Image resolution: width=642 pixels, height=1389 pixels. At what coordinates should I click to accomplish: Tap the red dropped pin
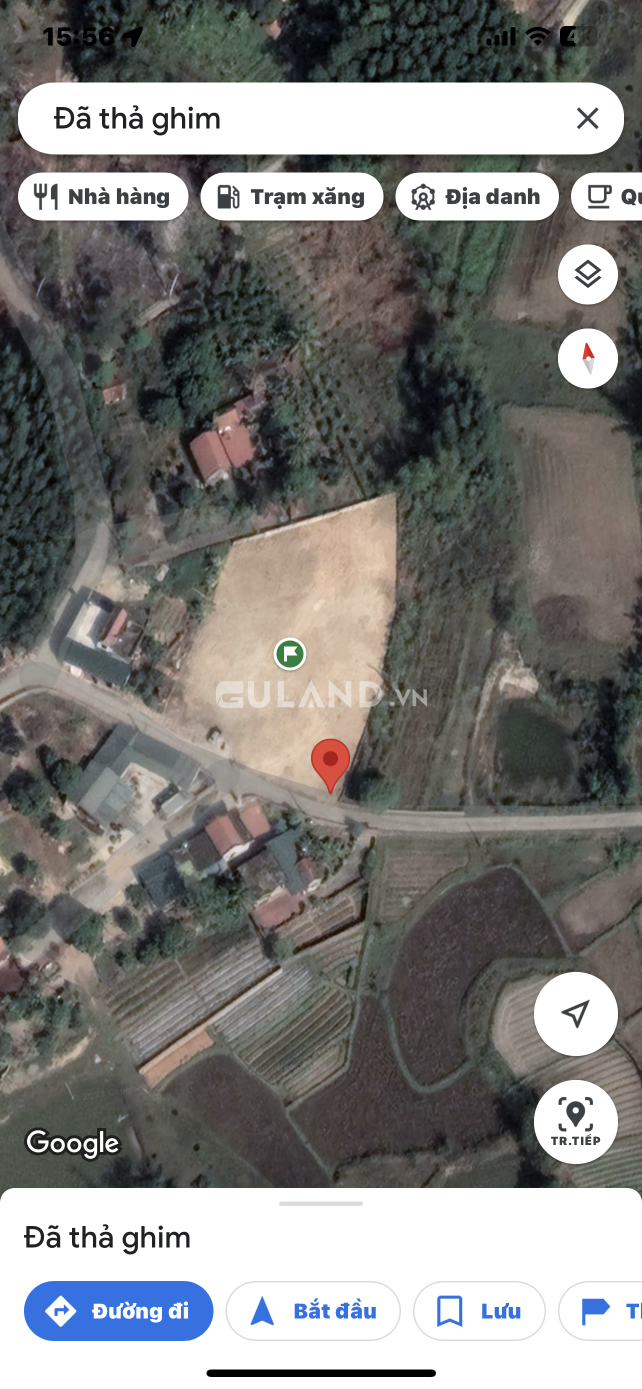[x=330, y=763]
